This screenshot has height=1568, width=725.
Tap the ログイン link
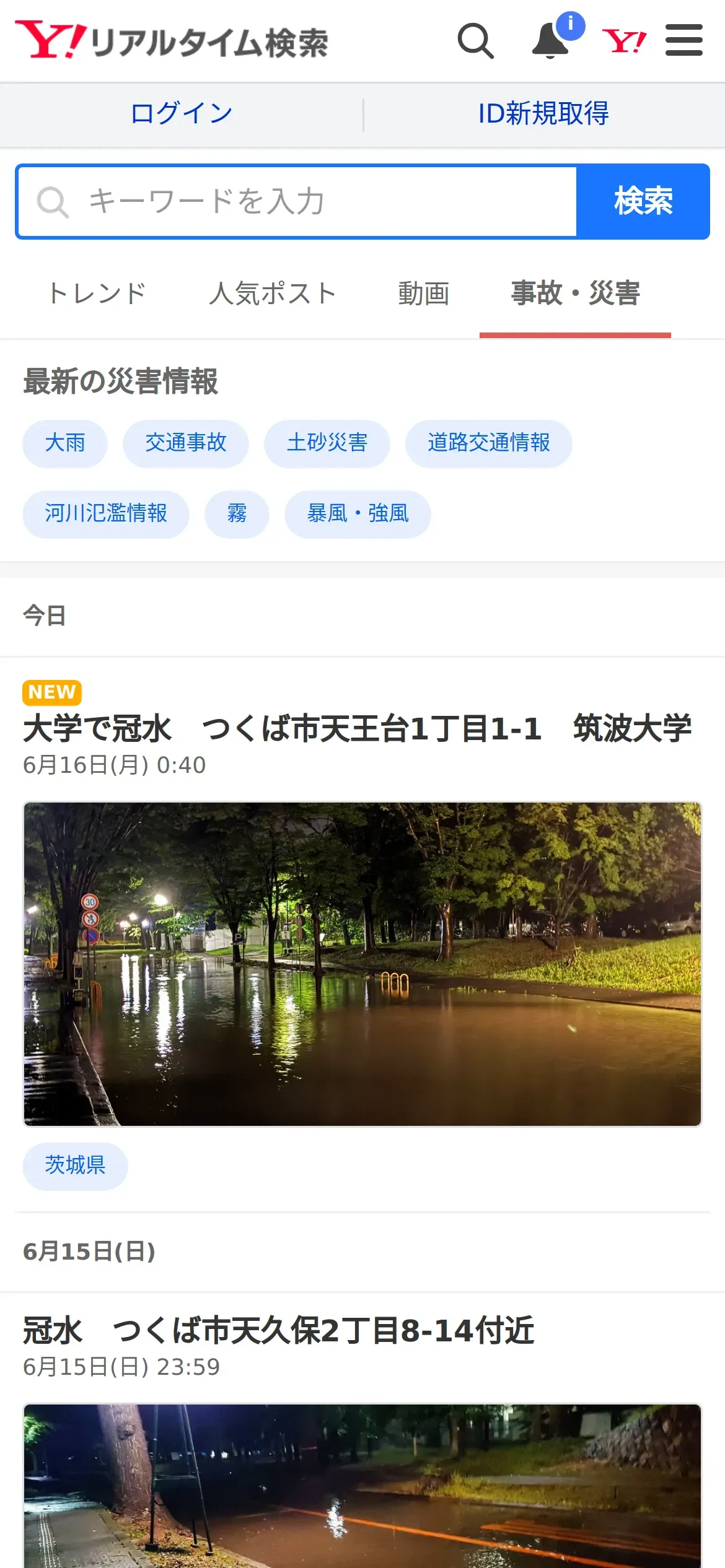click(182, 114)
